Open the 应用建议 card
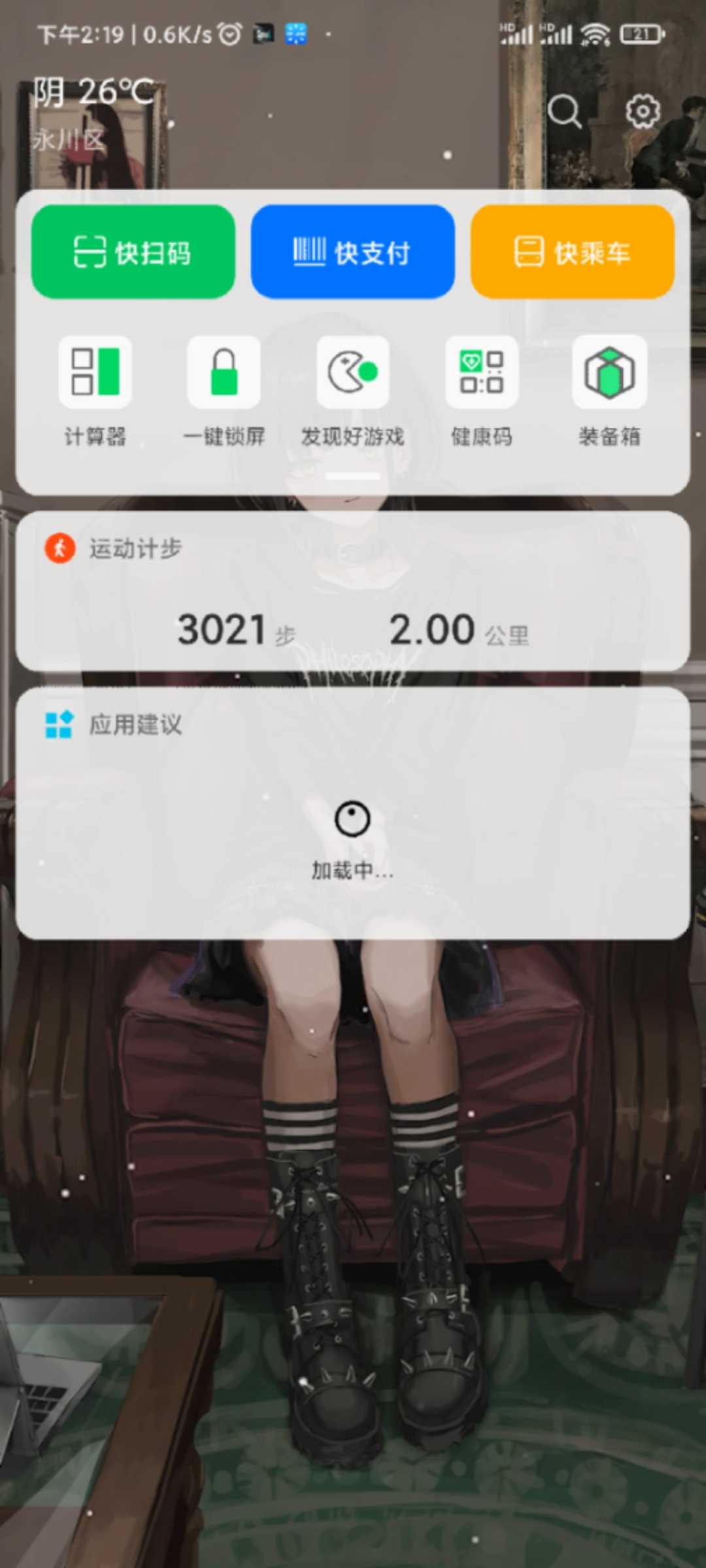The image size is (706, 1568). click(x=352, y=813)
